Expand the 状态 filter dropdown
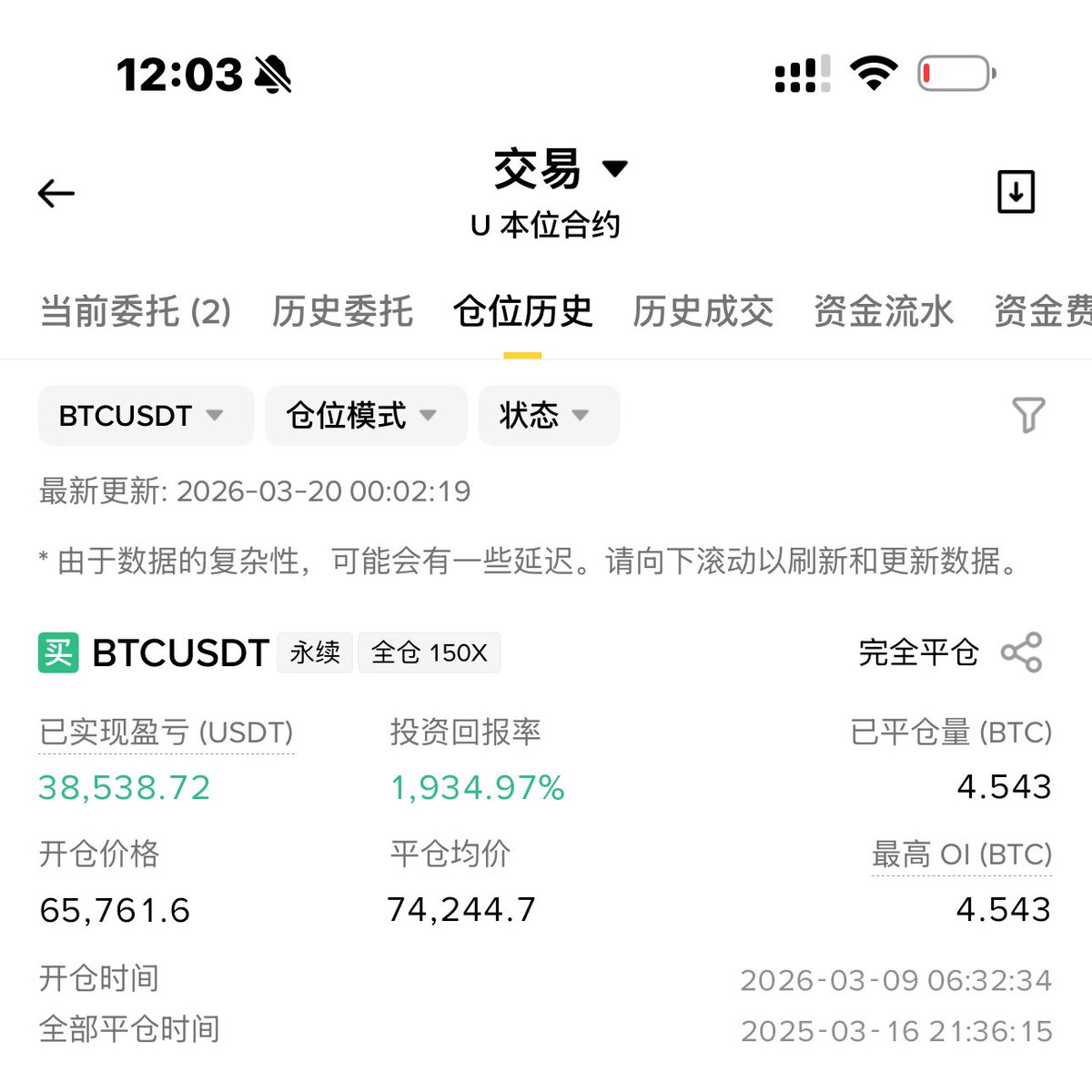 tap(549, 416)
